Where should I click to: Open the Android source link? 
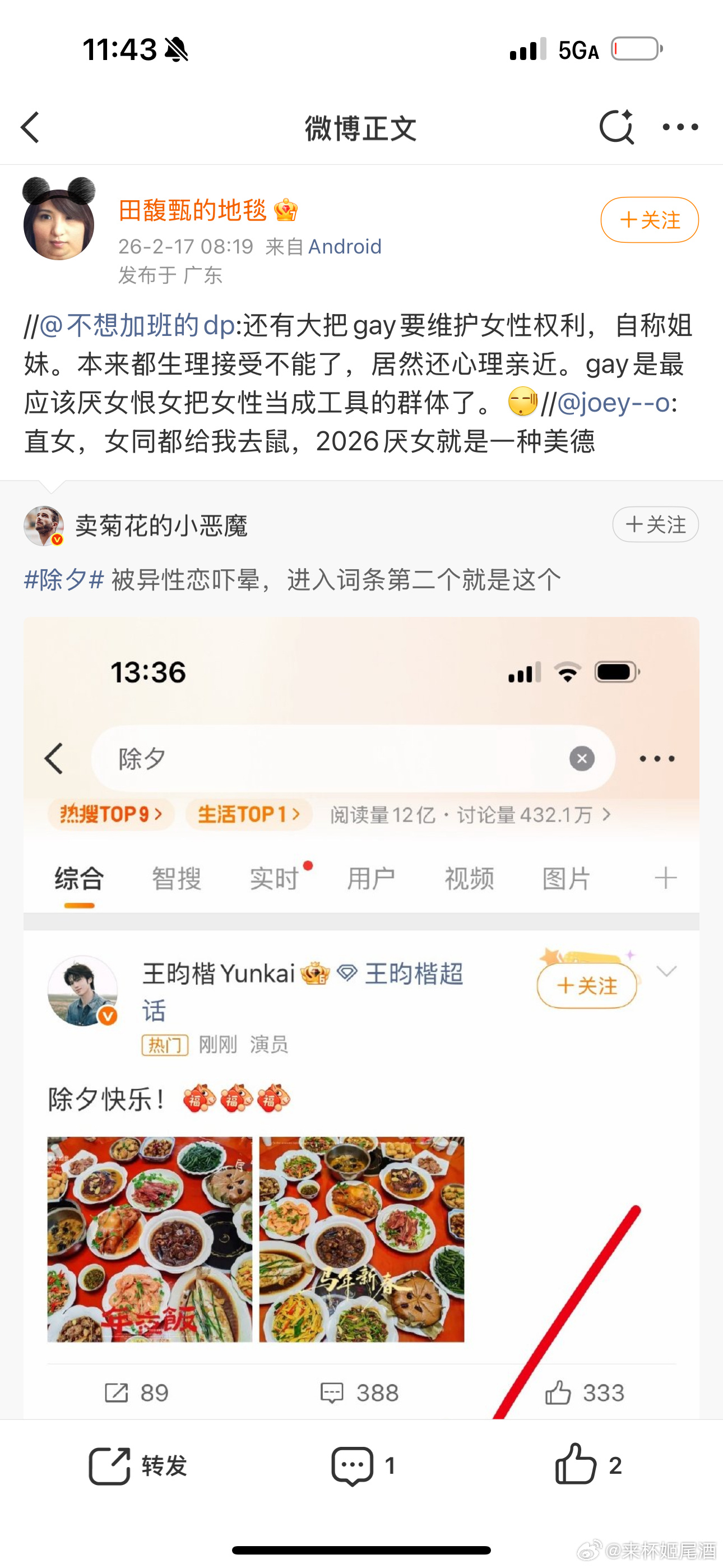[x=345, y=247]
